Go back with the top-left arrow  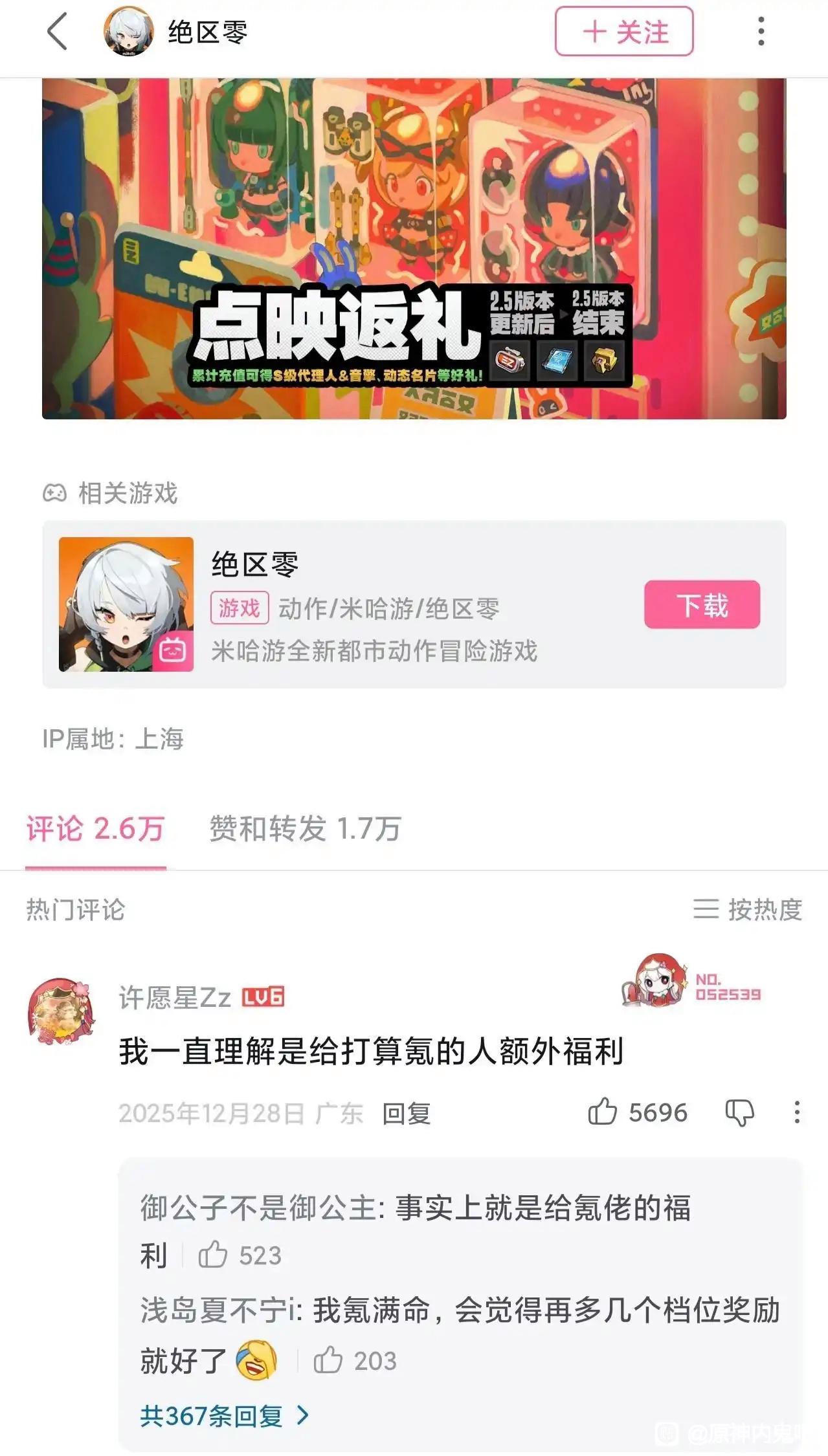(x=58, y=32)
